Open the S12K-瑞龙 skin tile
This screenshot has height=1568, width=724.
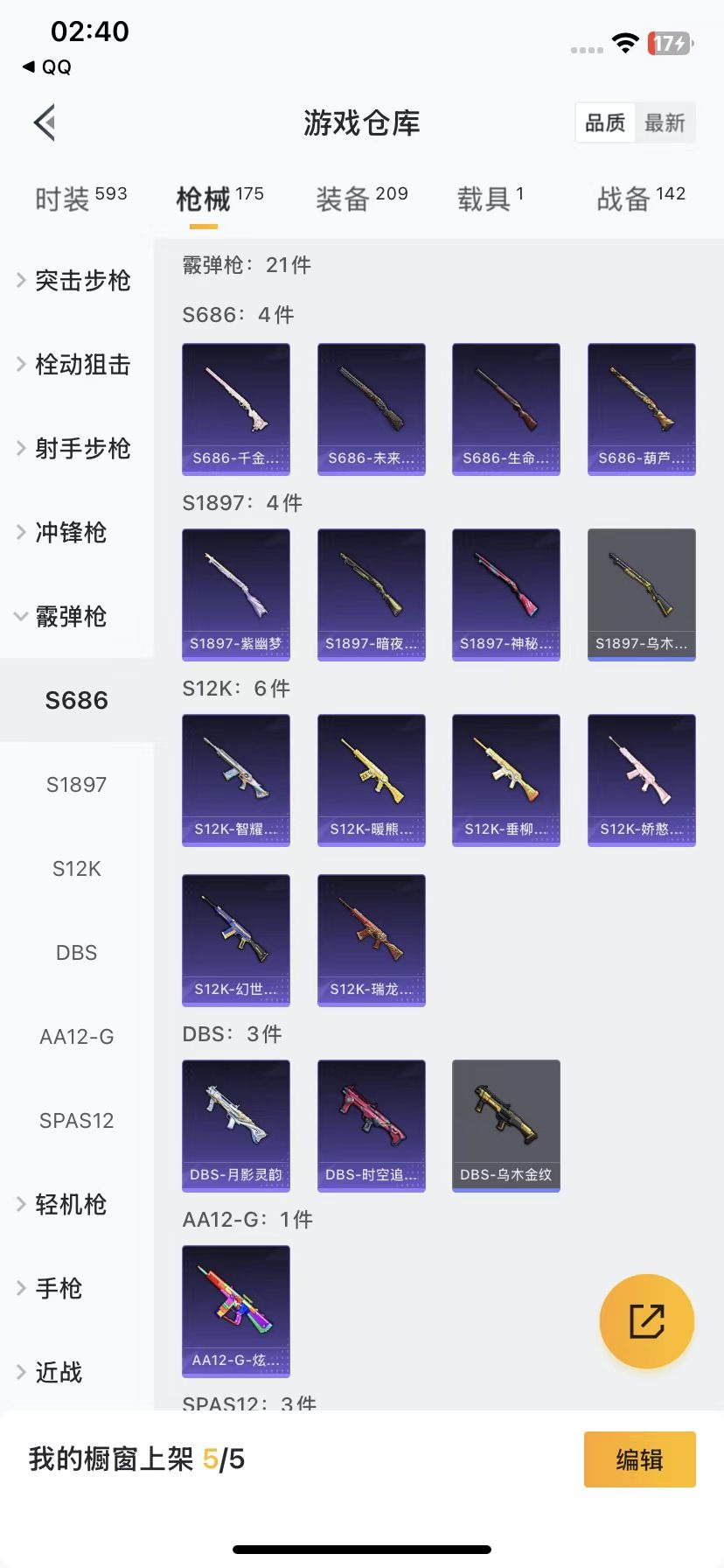click(x=372, y=940)
